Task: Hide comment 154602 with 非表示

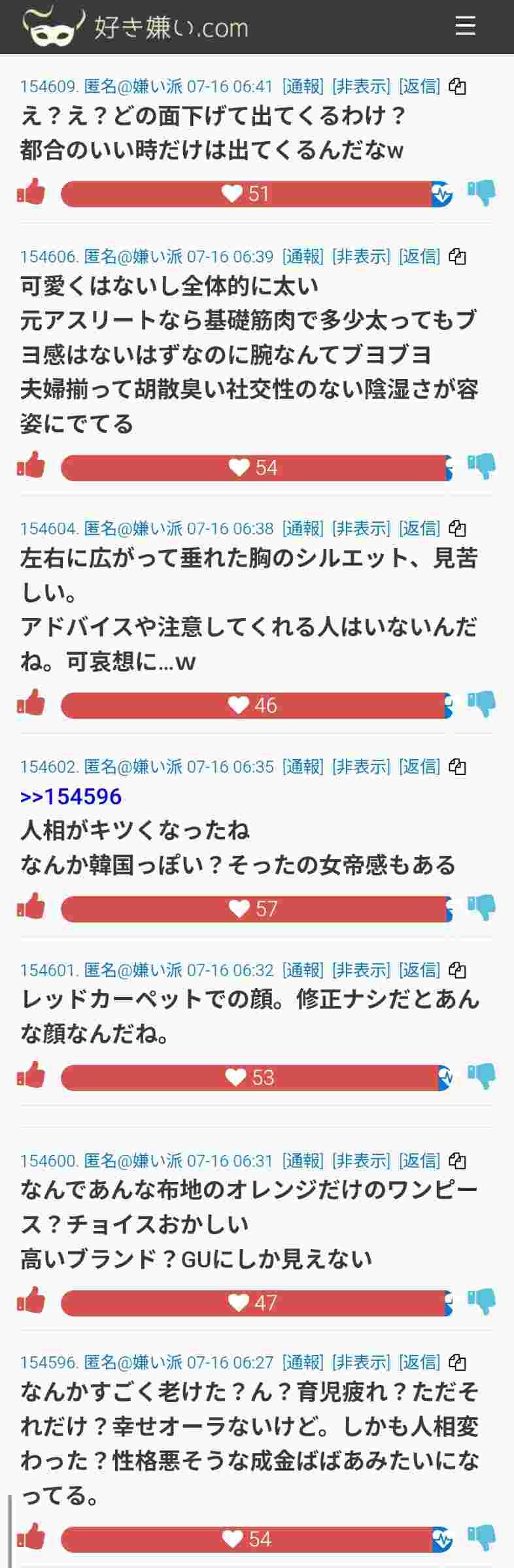Action: [361, 766]
